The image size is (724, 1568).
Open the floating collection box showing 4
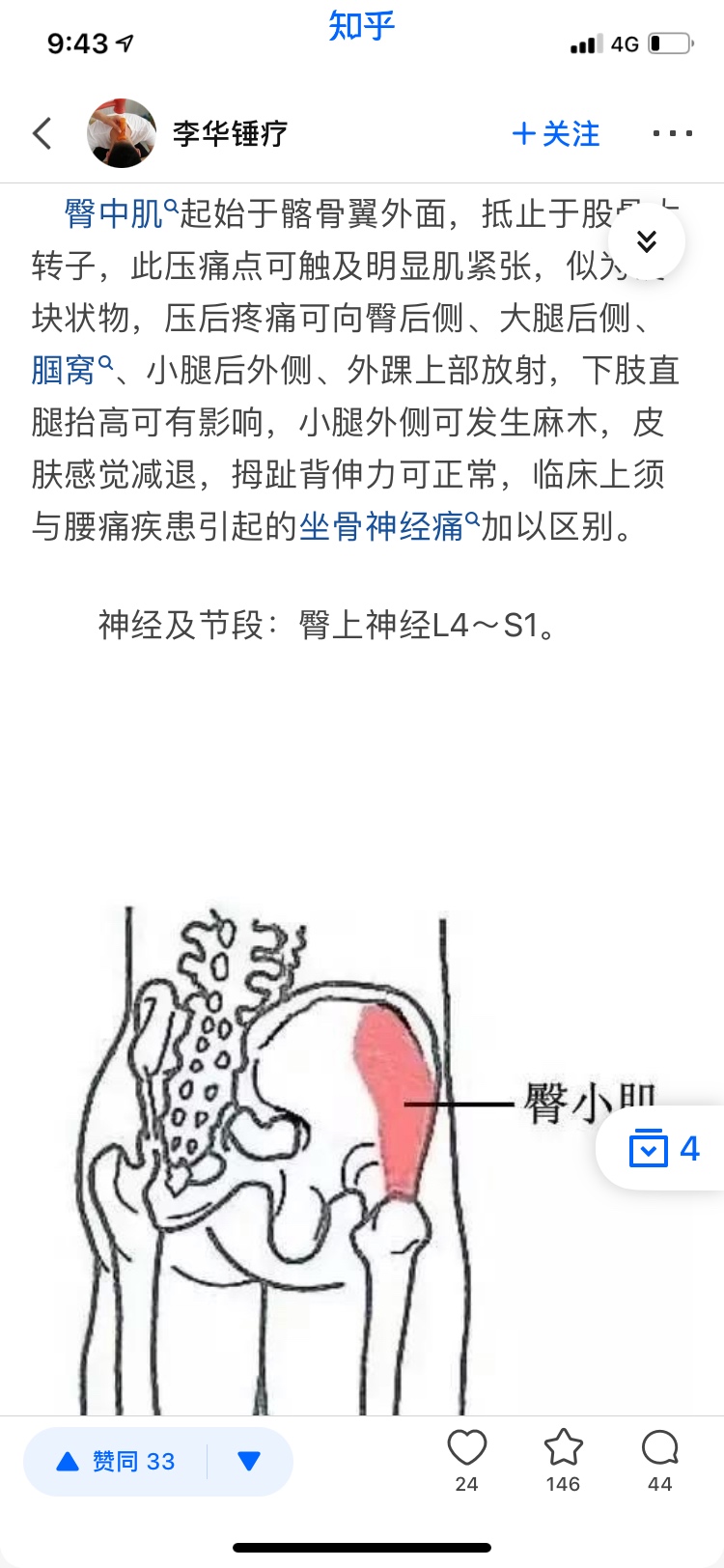[x=664, y=1149]
